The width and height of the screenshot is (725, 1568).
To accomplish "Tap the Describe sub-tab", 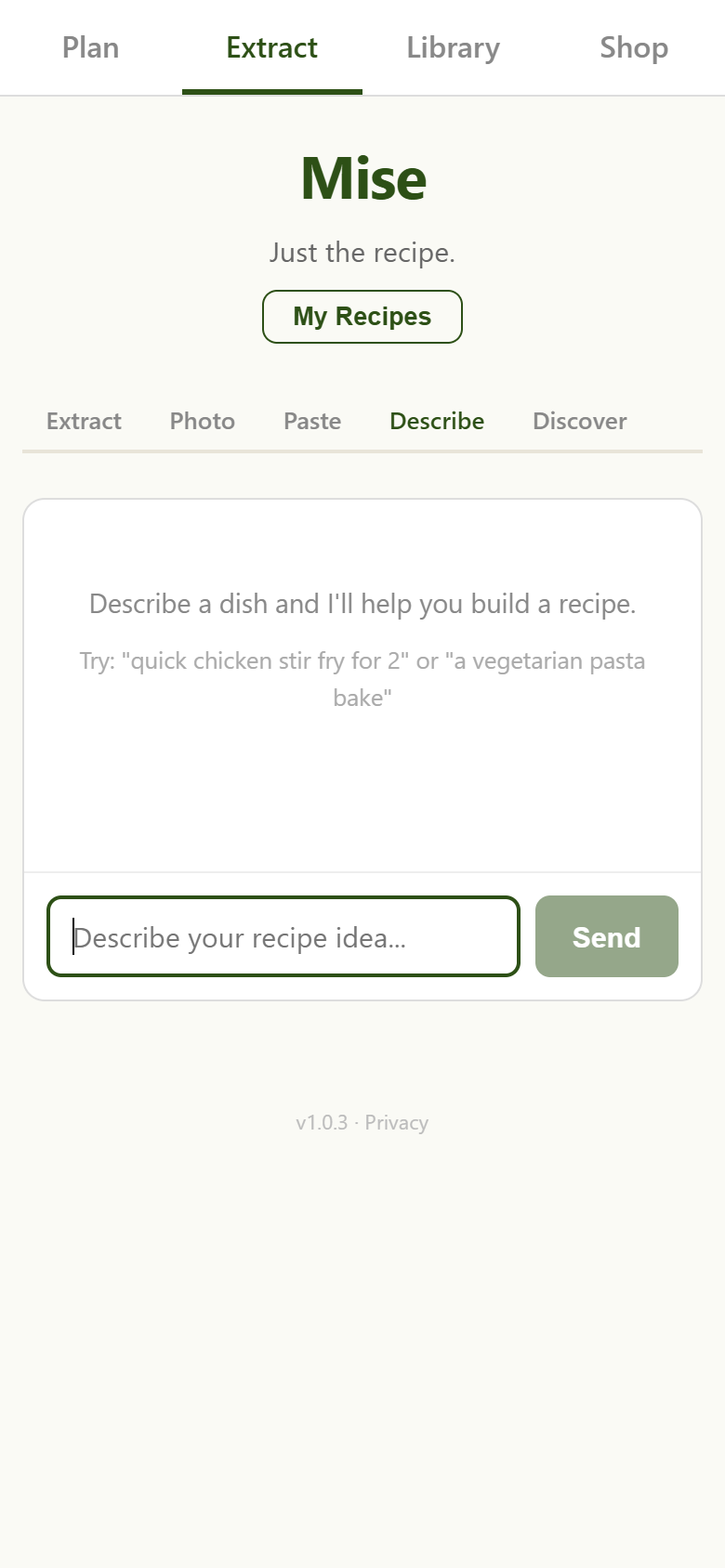I will 437,421.
